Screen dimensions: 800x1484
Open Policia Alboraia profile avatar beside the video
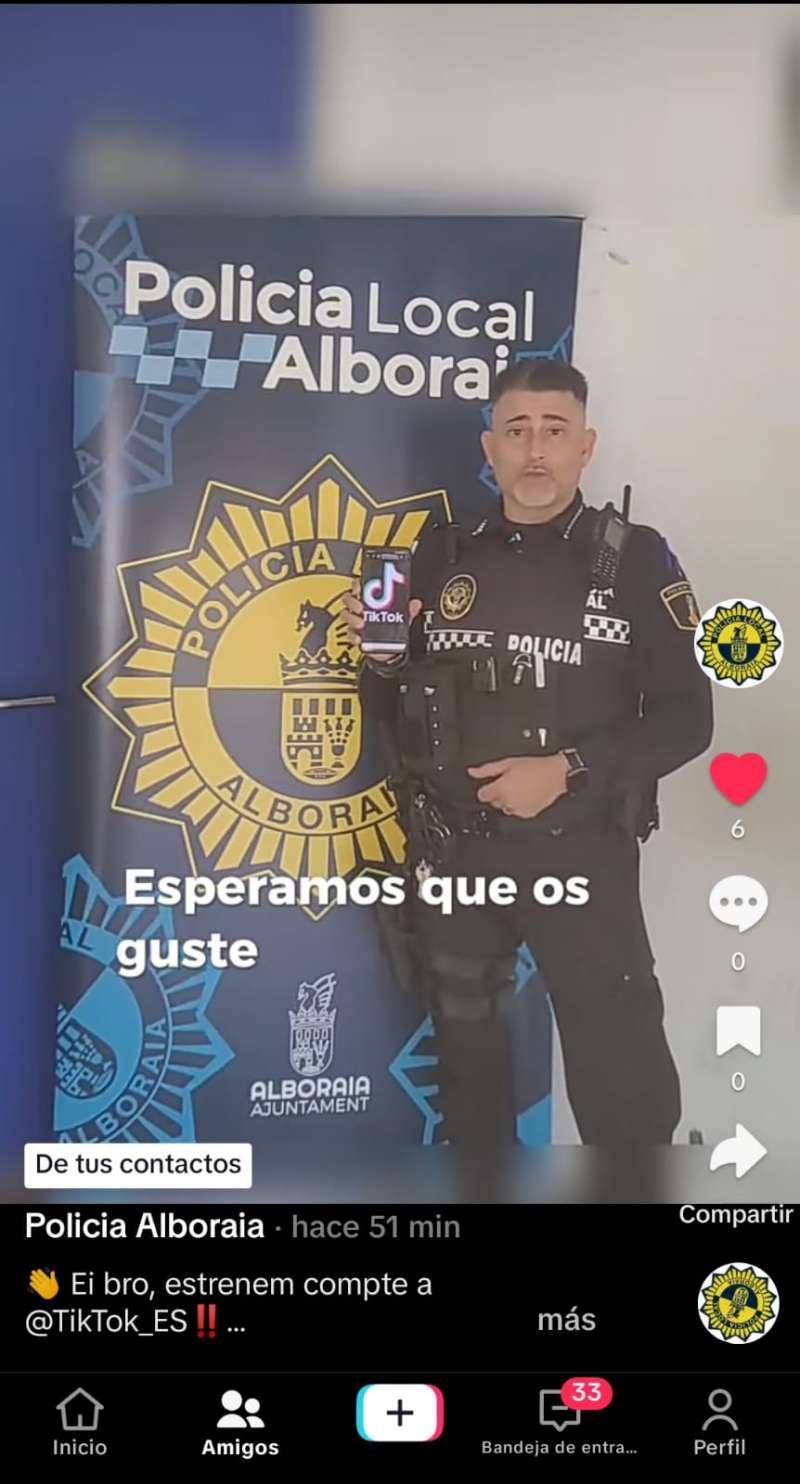(x=738, y=643)
